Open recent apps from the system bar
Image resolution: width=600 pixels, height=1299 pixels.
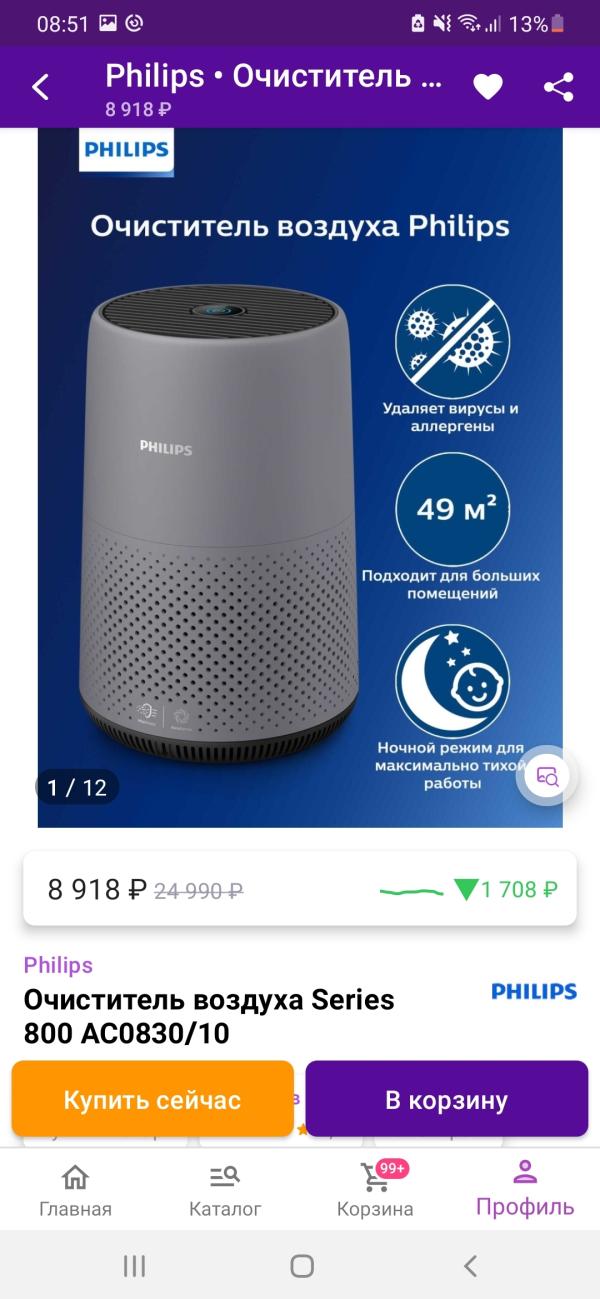click(134, 1266)
